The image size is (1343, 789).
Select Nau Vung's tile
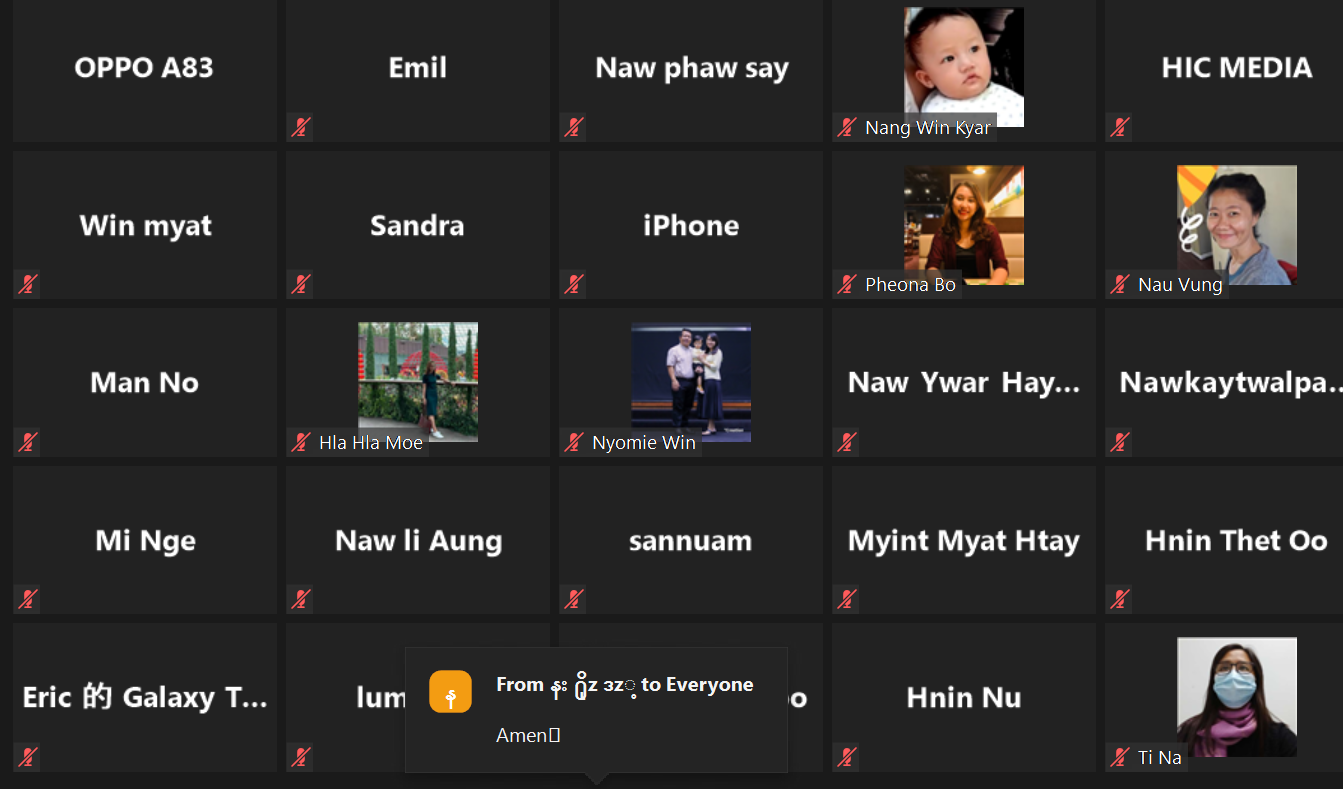coord(1236,225)
